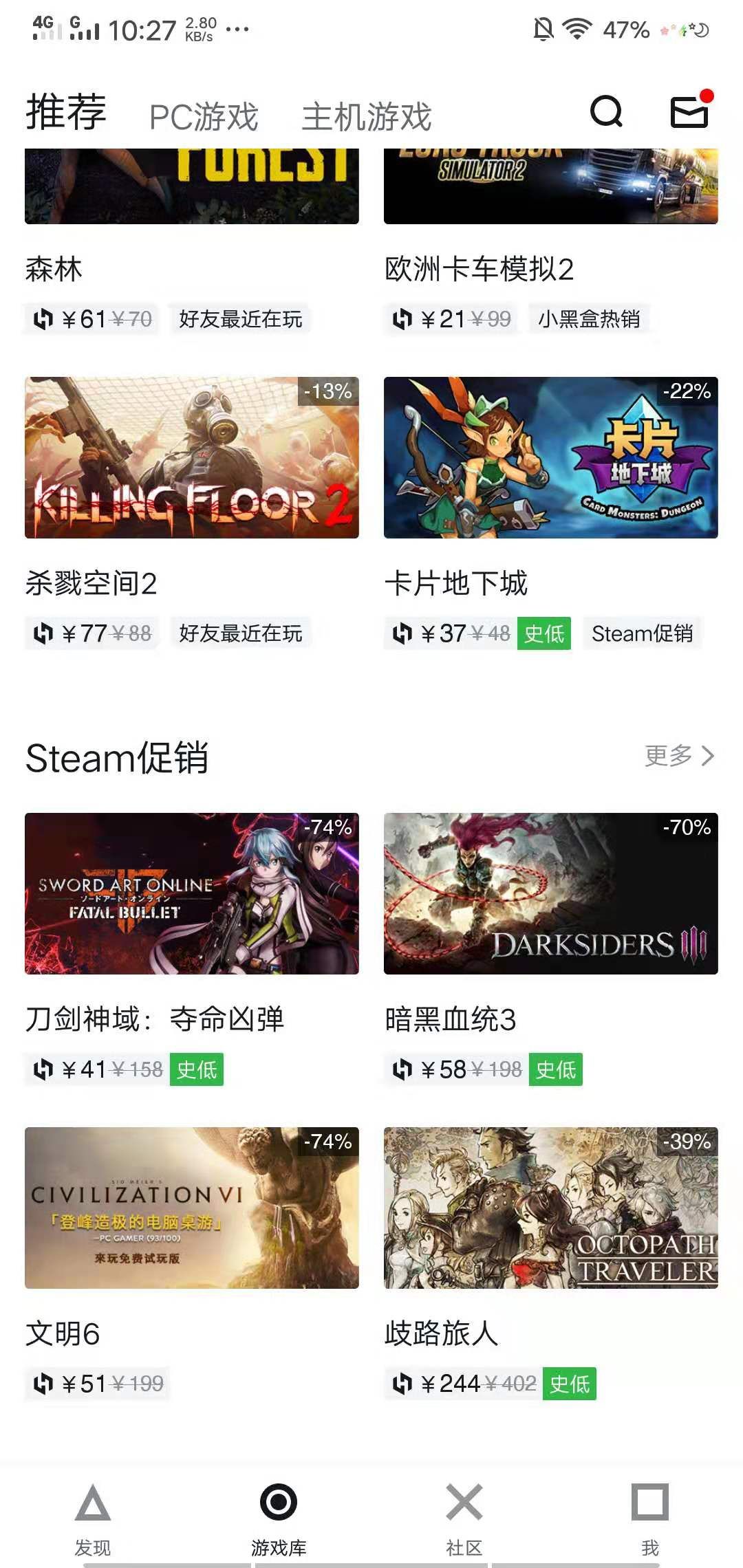Open the 文明6 game card
This screenshot has height=1568, width=743.
(x=191, y=1208)
